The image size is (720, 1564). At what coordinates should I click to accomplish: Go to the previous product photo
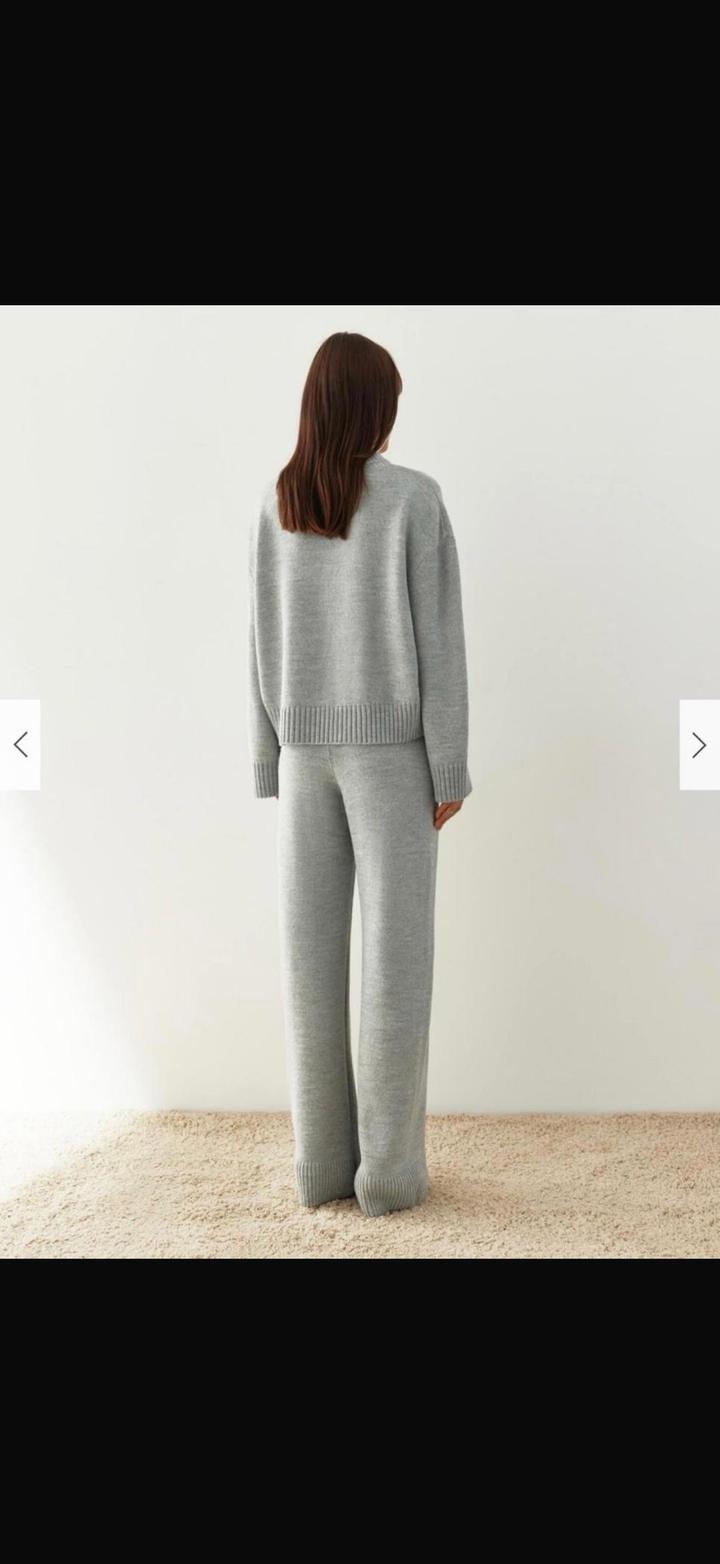pyautogui.click(x=20, y=745)
